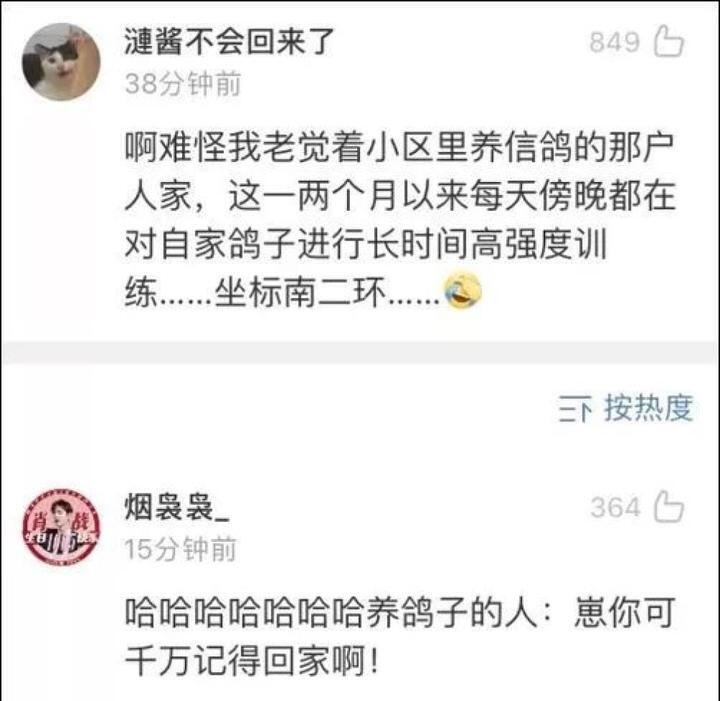Like the comment by 烟袅袅_
Viewport: 720px width, 701px height.
(667, 507)
